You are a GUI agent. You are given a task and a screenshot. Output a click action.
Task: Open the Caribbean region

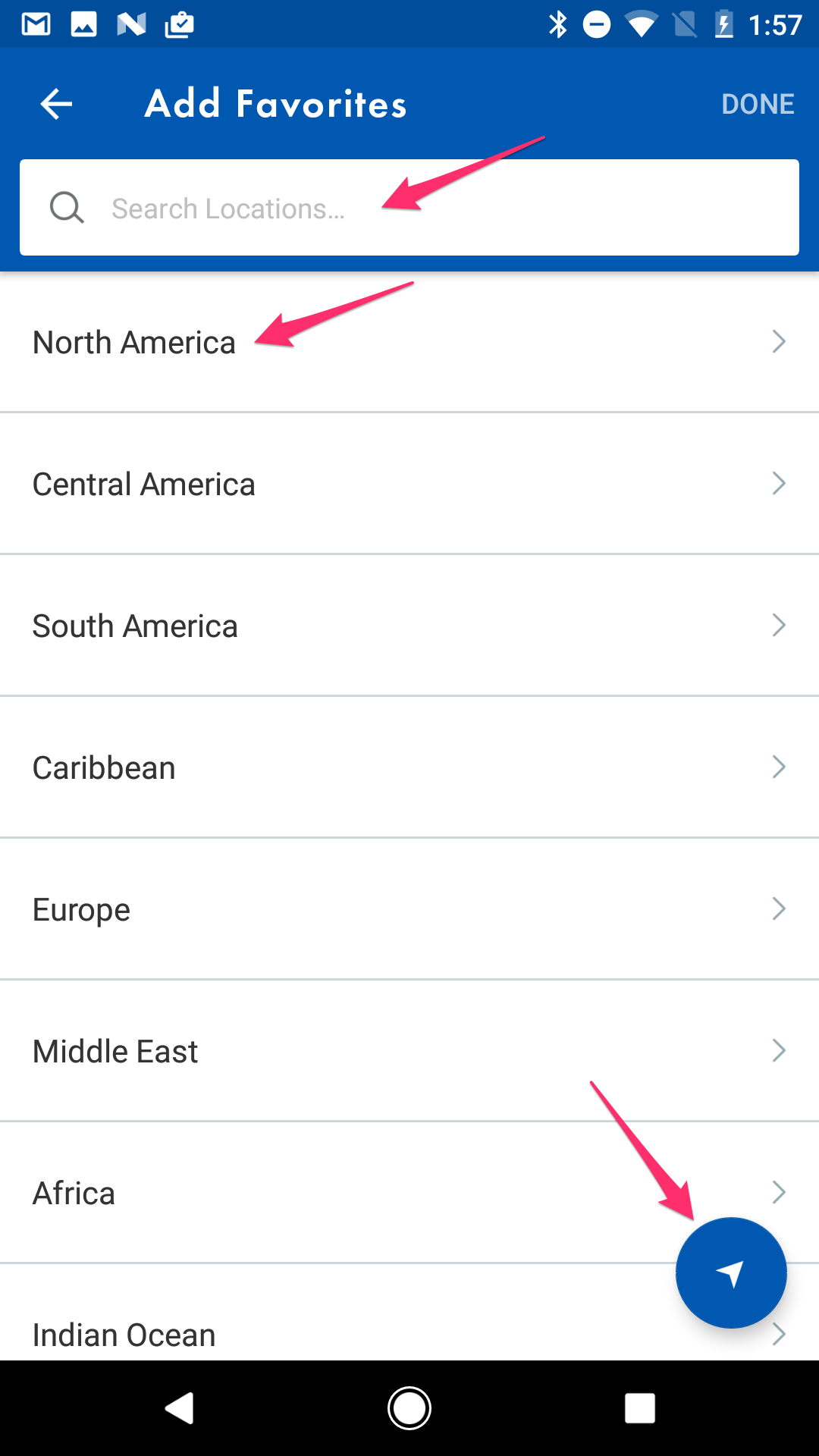click(x=409, y=767)
